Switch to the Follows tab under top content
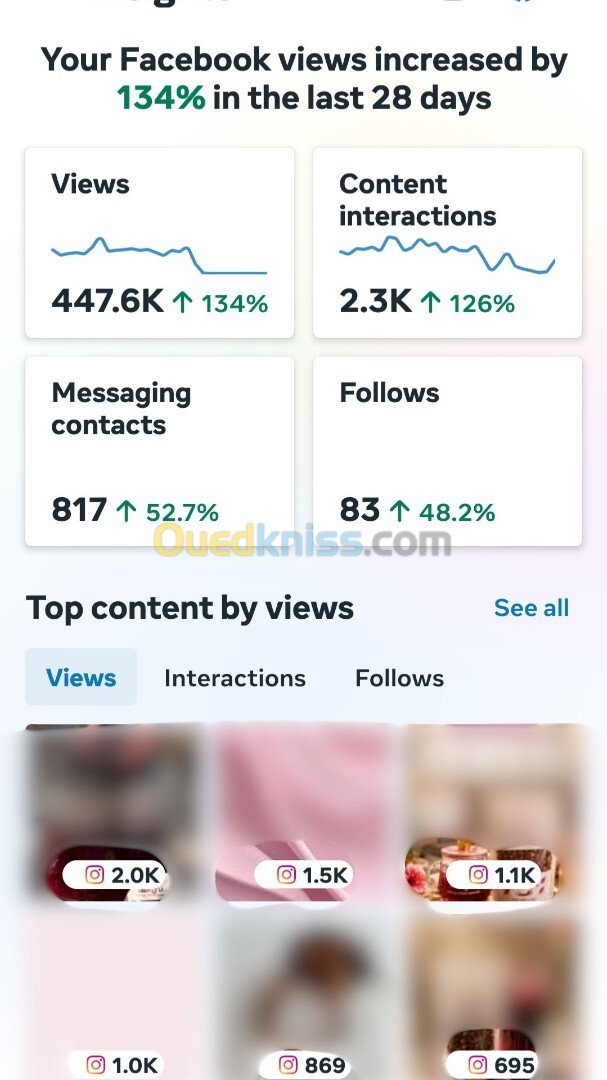Screen dimensions: 607x1080 (x=400, y=678)
